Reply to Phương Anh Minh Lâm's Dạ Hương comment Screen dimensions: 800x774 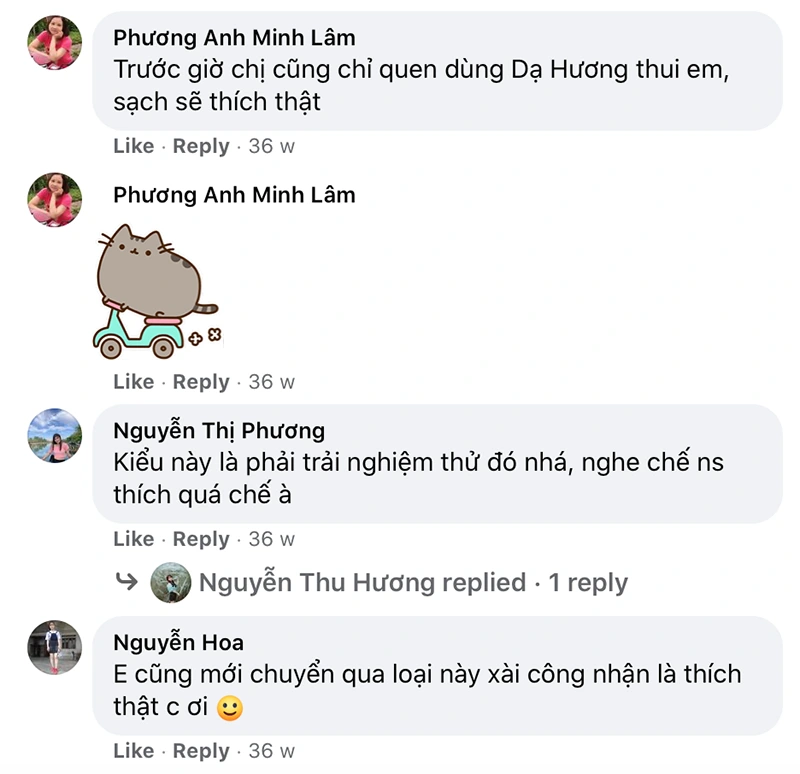point(201,146)
